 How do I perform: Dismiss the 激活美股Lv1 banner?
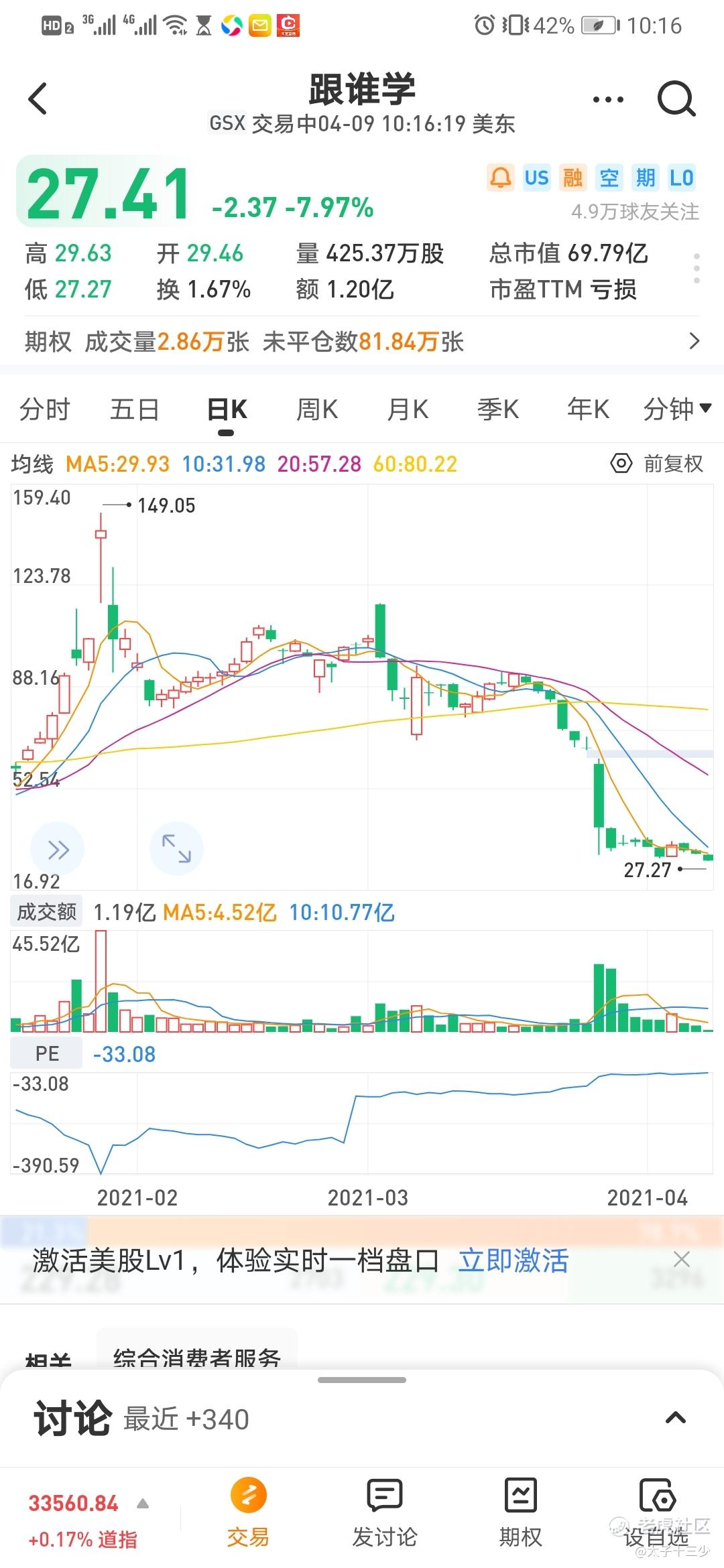pos(681,1260)
